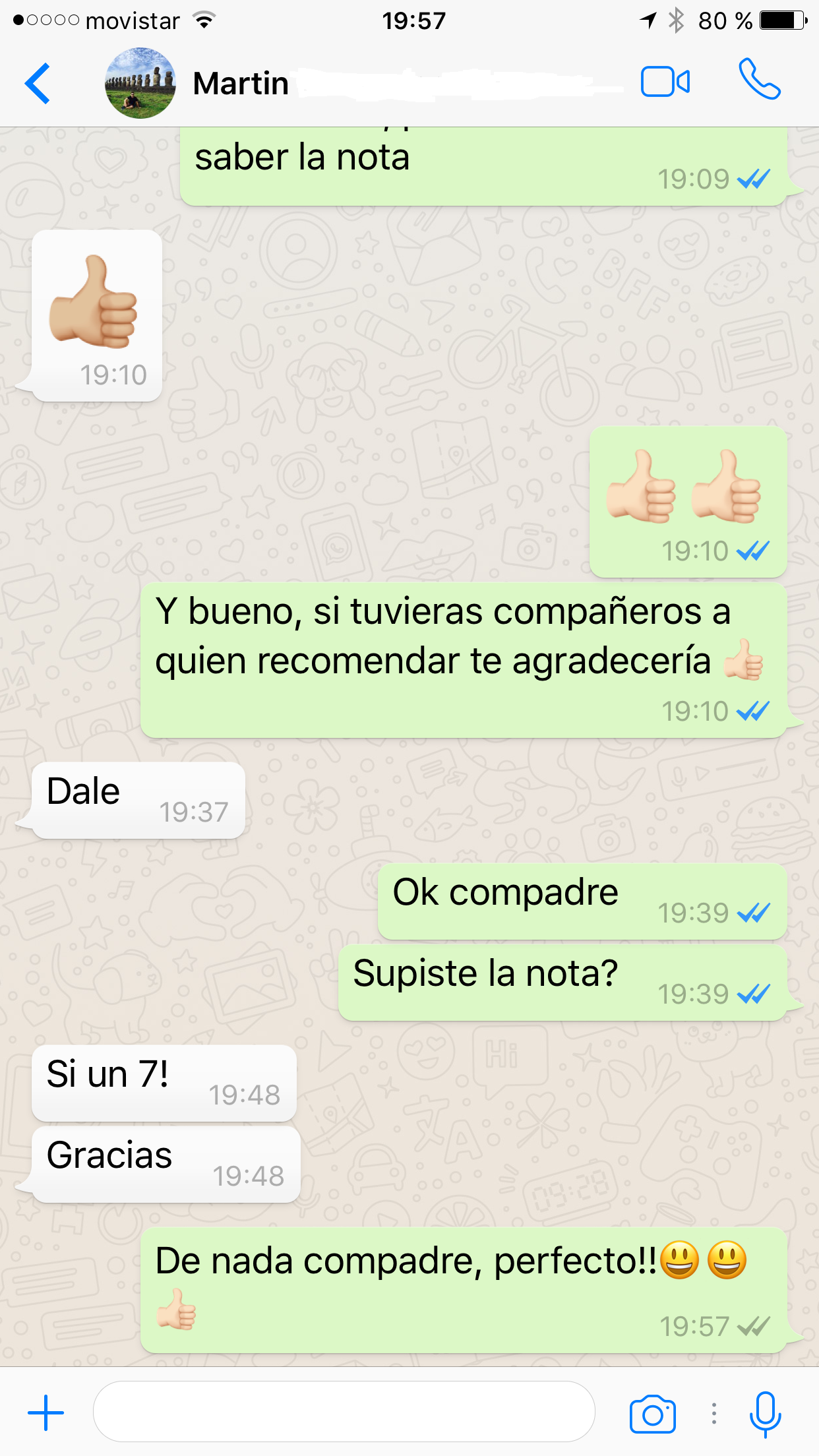Start a video call with Martin

pos(665,82)
